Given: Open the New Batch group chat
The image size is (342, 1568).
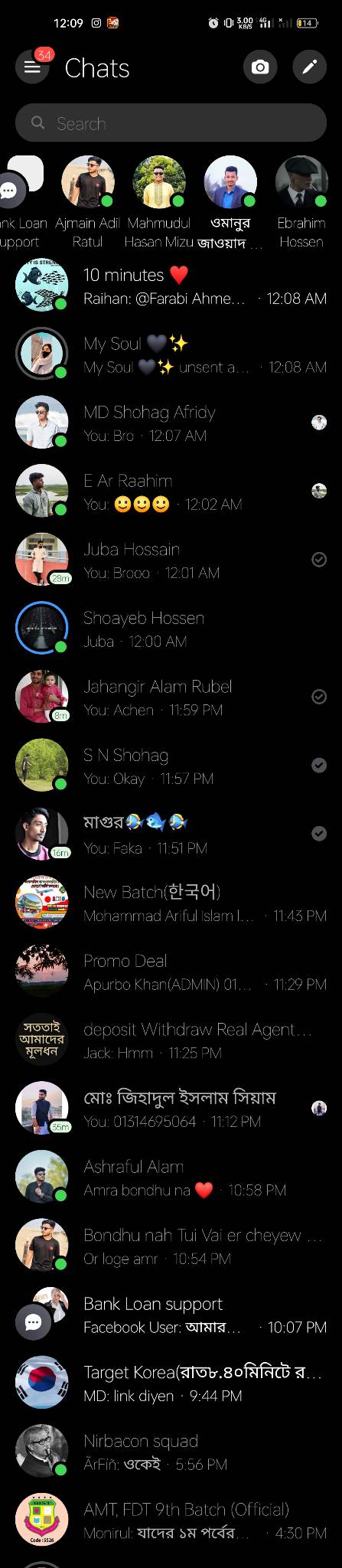Looking at the screenshot, I should 171,903.
